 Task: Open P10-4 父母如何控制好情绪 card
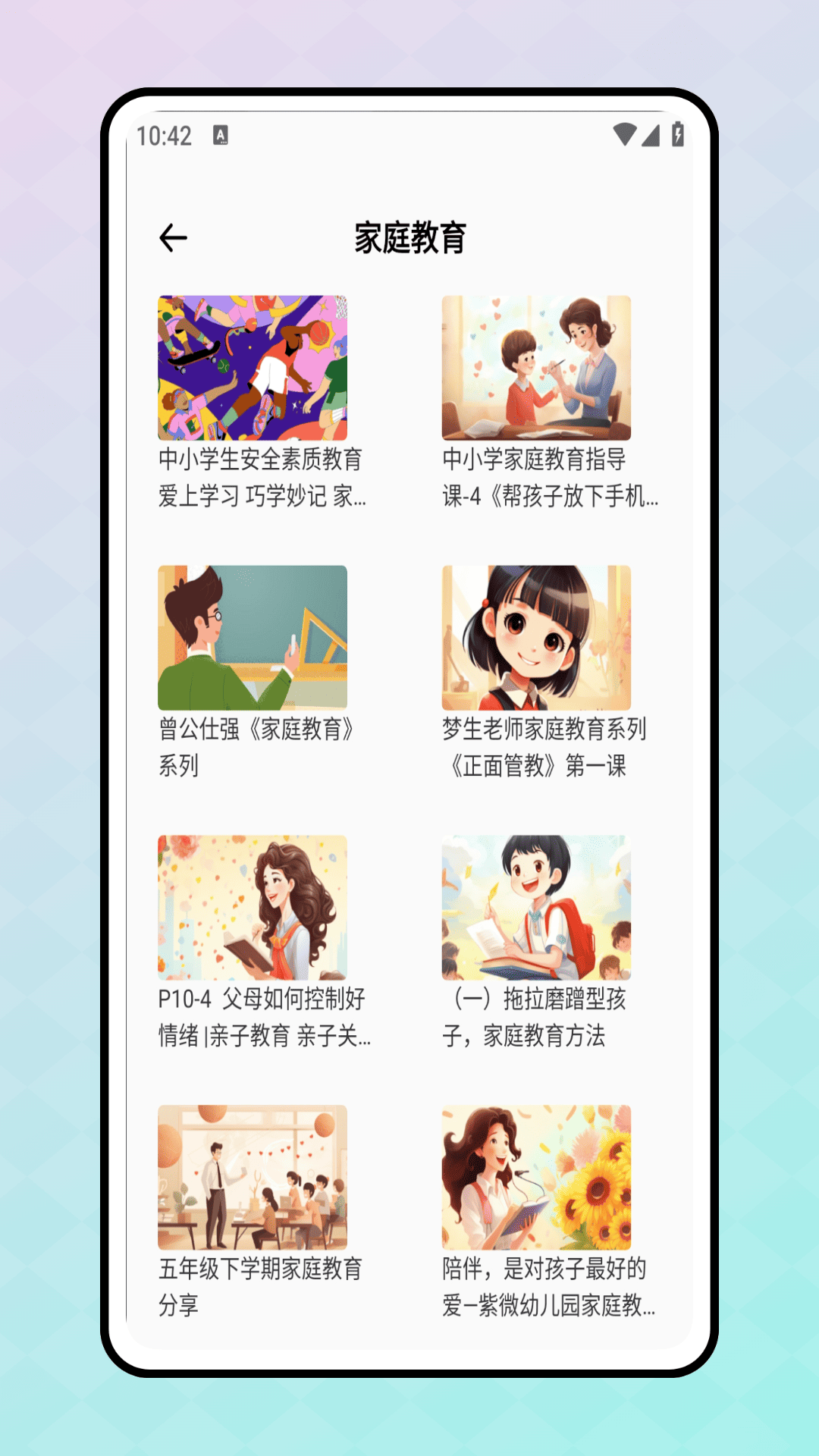point(252,908)
